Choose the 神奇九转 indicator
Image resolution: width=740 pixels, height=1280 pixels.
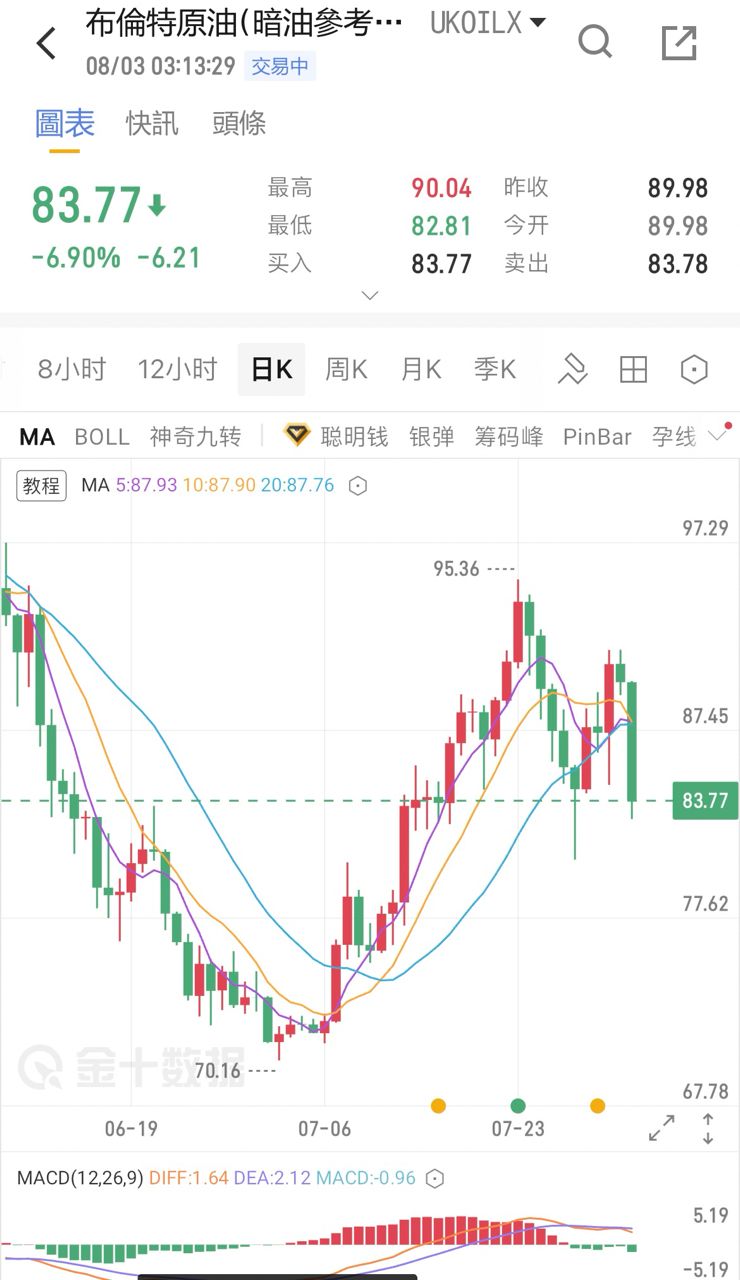(x=196, y=437)
